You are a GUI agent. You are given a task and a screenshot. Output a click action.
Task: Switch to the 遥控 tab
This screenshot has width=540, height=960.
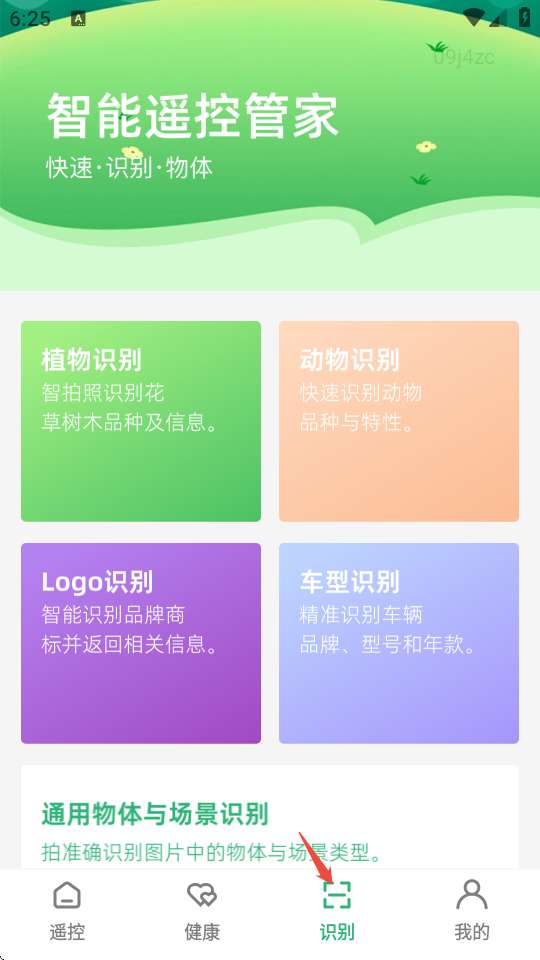[67, 911]
